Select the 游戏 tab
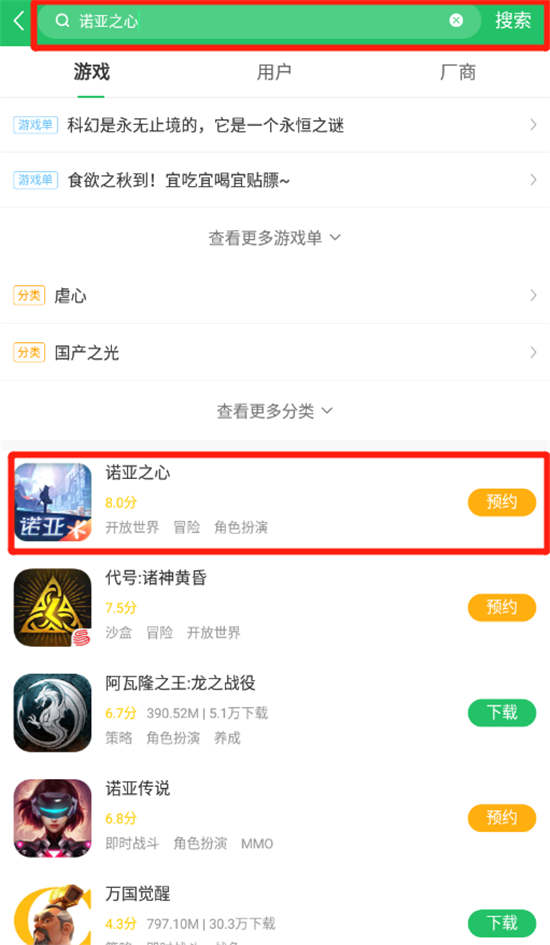The image size is (550, 945). point(92,72)
